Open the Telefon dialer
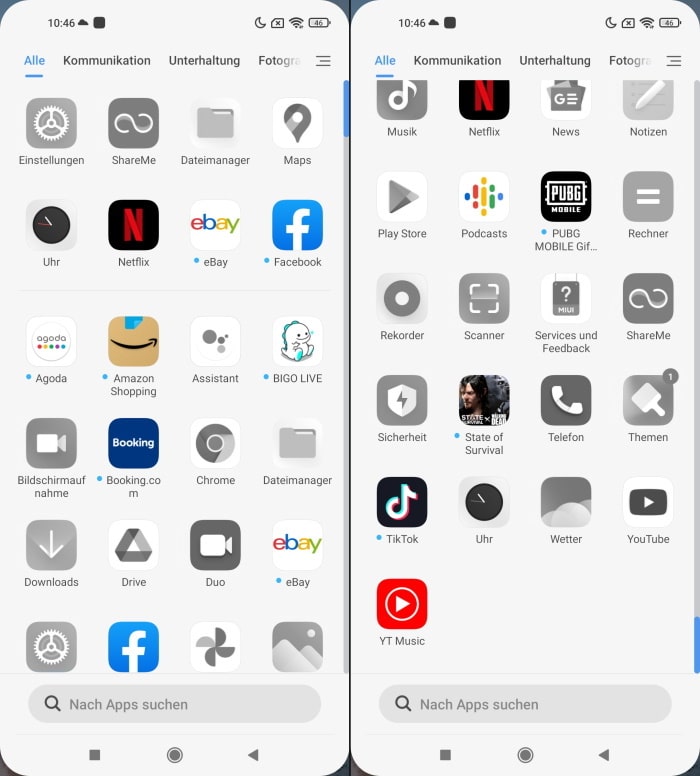 [566, 401]
